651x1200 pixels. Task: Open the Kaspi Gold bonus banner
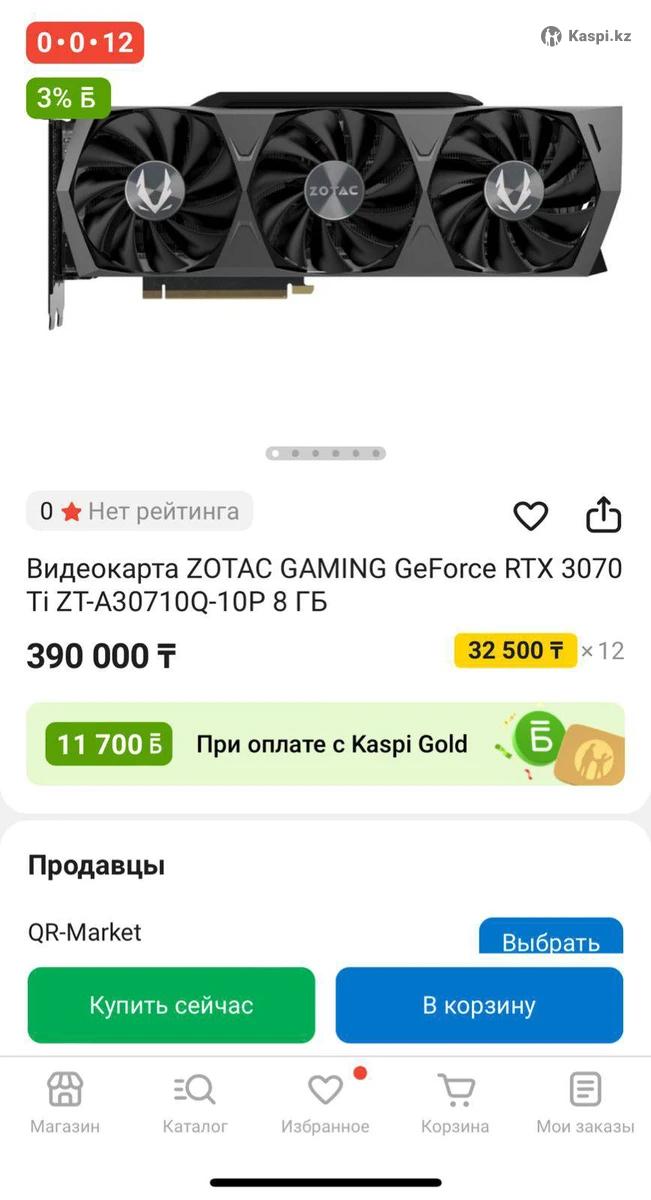(325, 744)
